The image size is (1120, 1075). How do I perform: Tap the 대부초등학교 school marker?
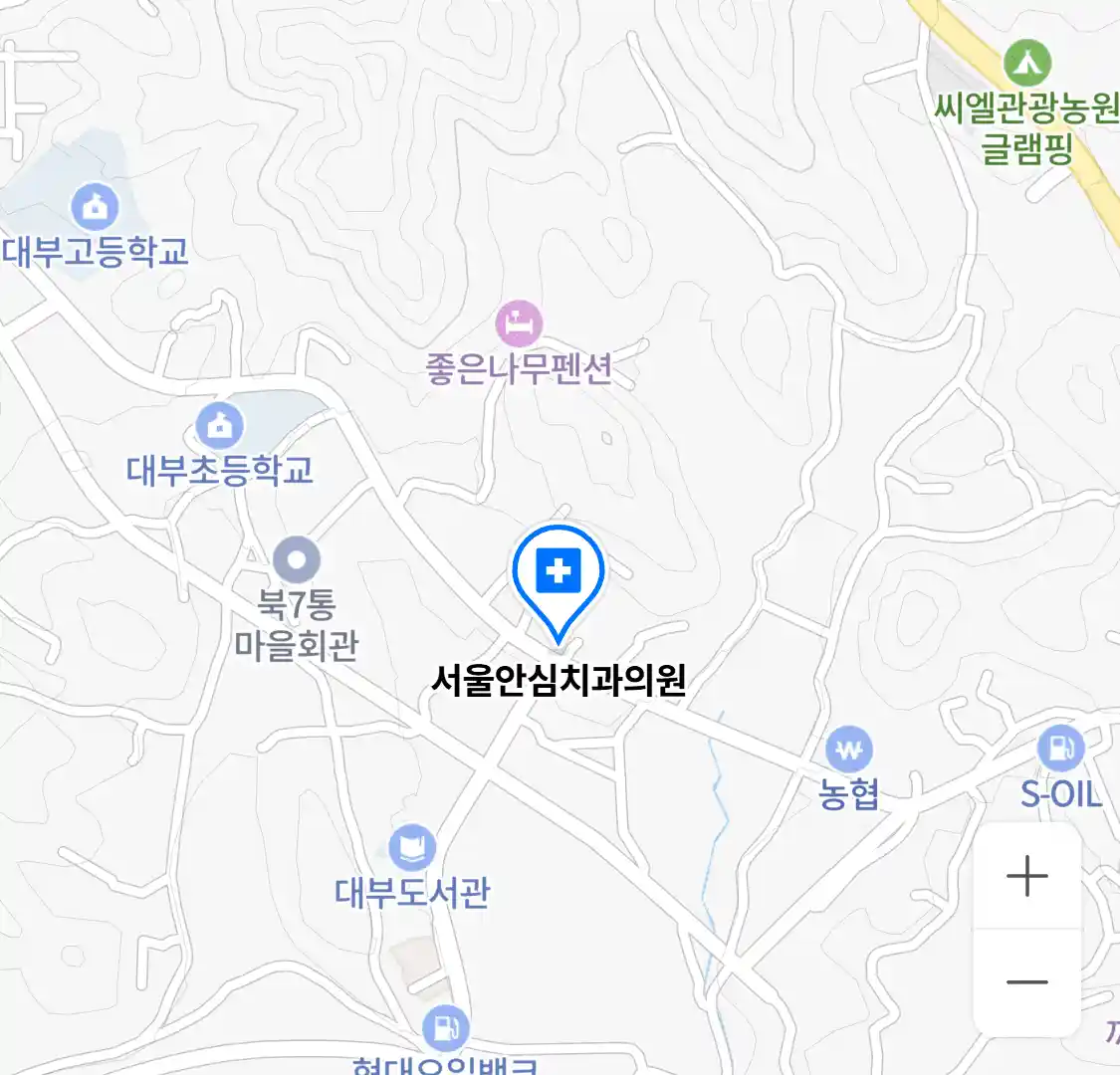point(220,426)
